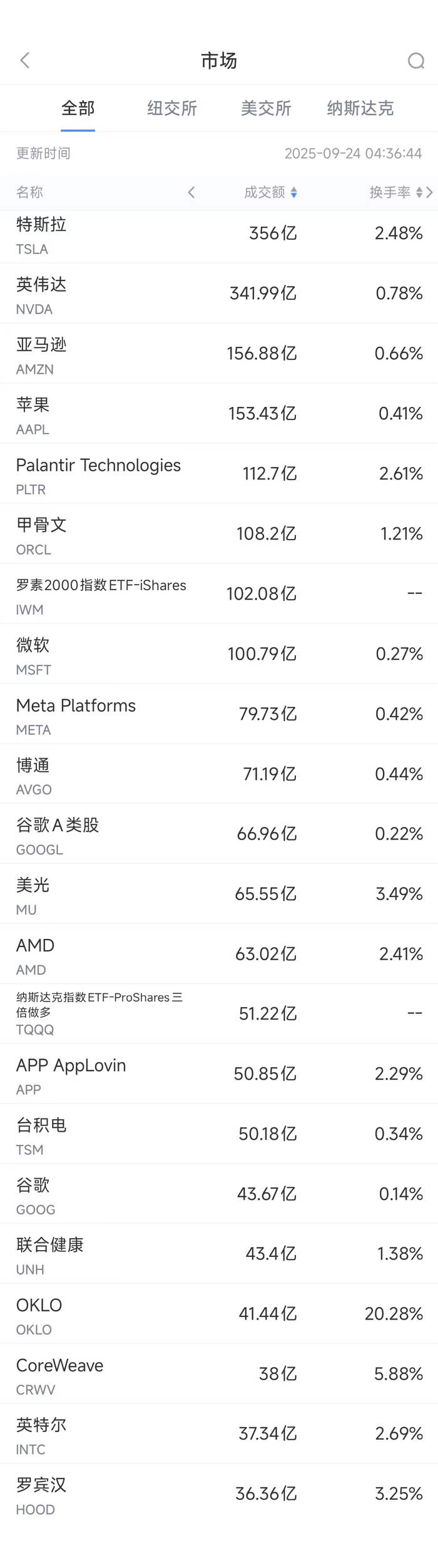Screen dimensions: 438x1568
Task: Open the Meta Platforms row
Action: 219,714
